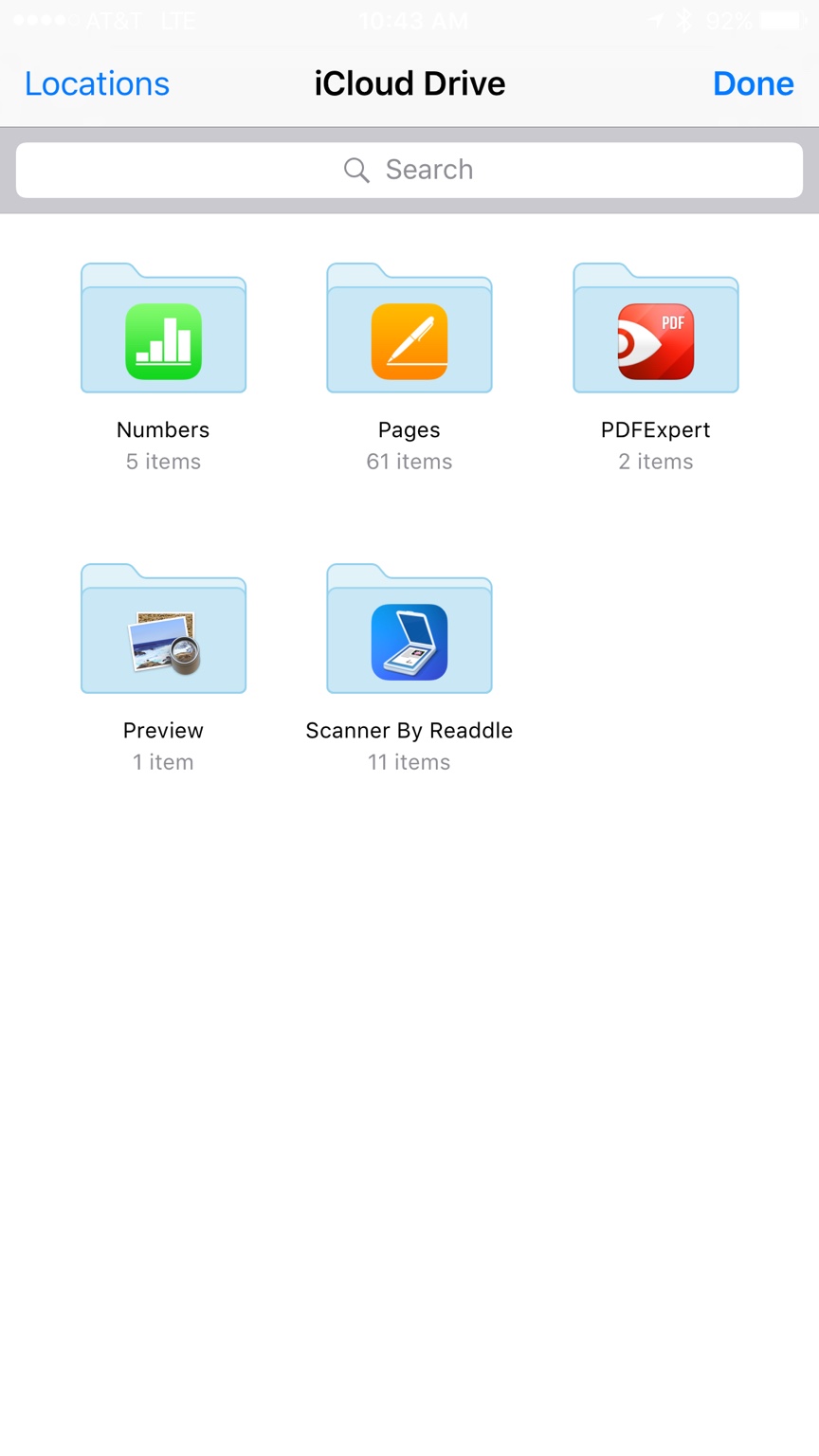Open the Search field
The image size is (819, 1456).
(409, 170)
